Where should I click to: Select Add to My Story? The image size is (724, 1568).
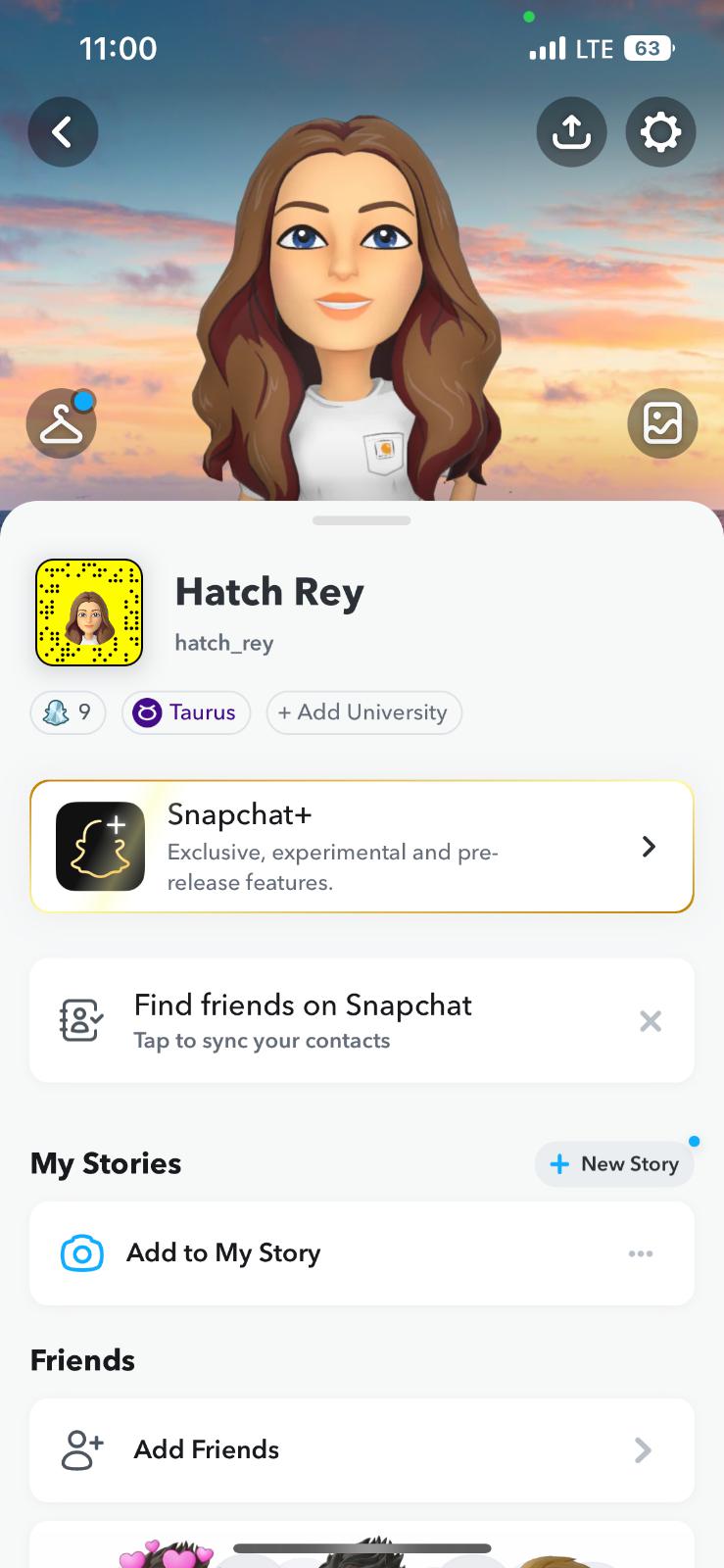click(x=223, y=1253)
